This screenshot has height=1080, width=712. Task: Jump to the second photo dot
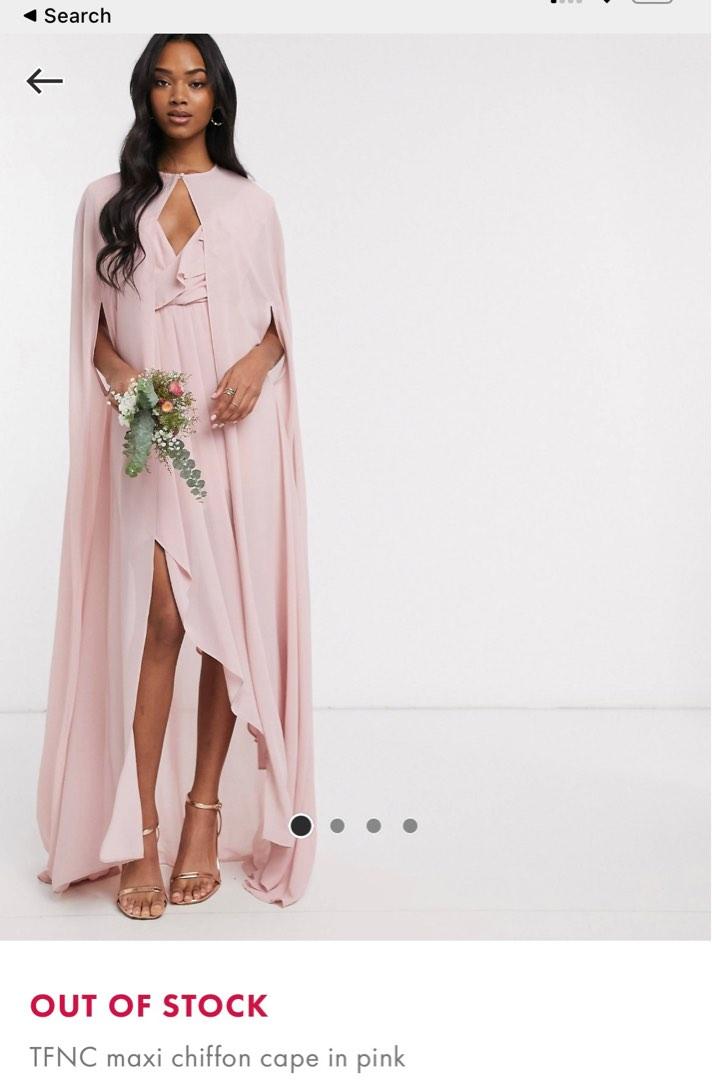click(x=337, y=826)
